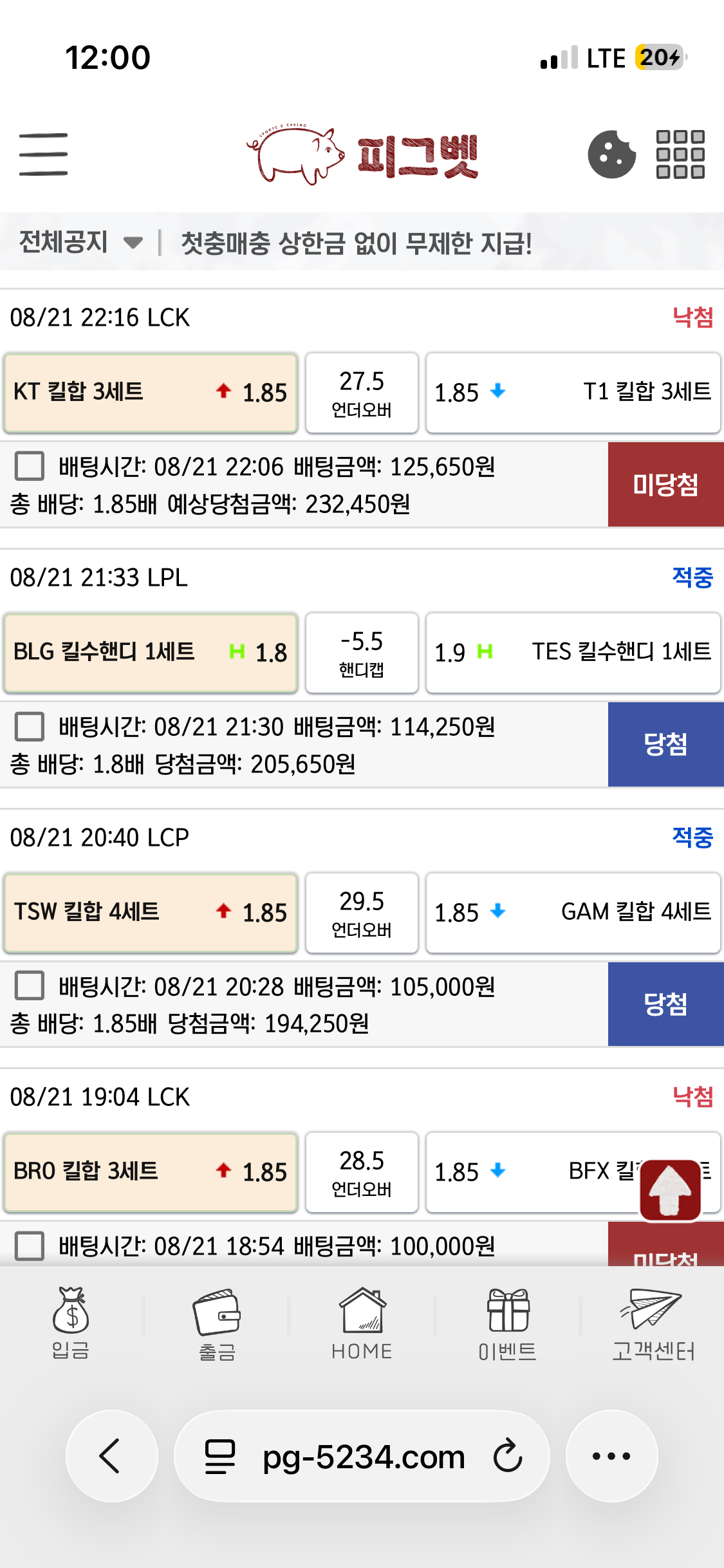This screenshot has height=1568, width=724.
Task: Tap the scroll-to-top arrow button
Action: (670, 1190)
